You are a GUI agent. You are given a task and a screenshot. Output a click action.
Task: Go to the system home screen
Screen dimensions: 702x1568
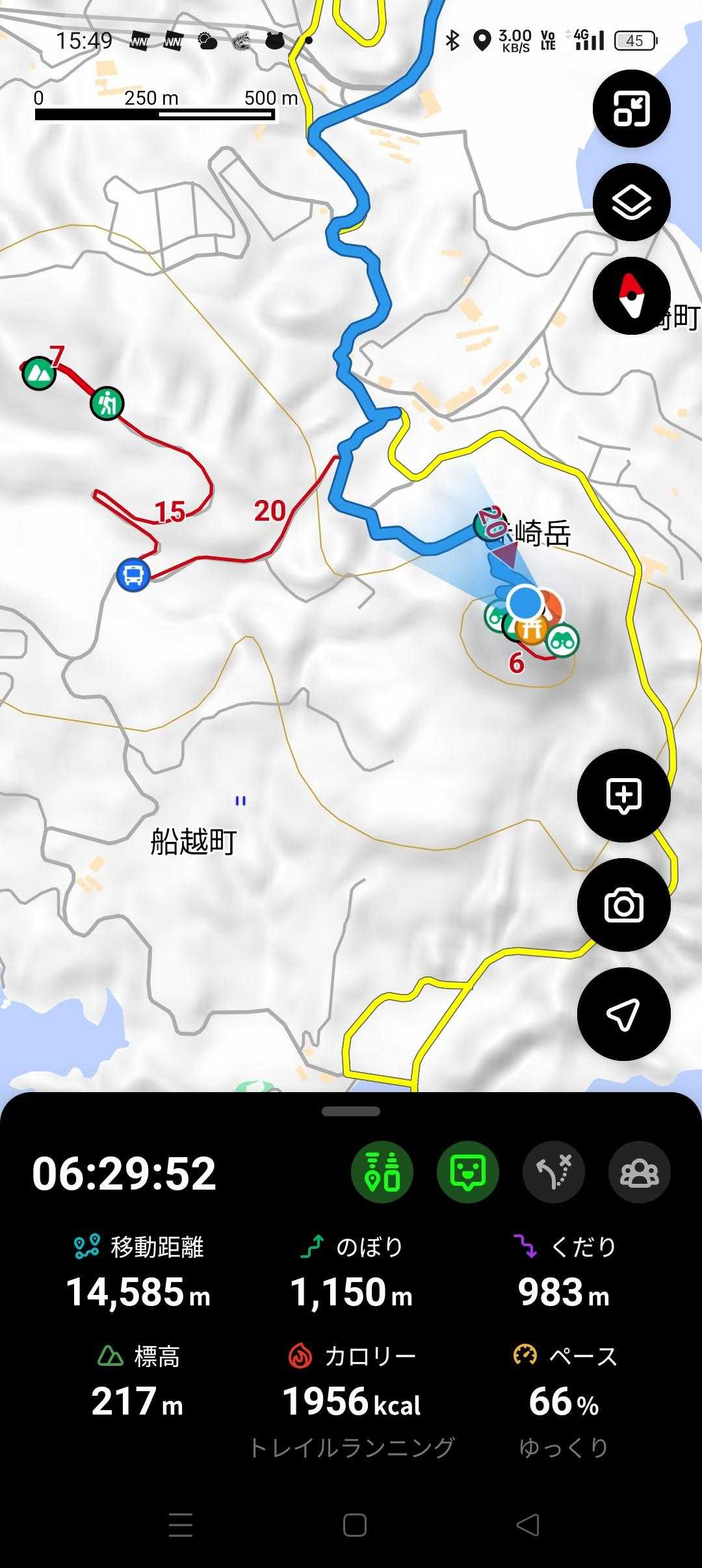[x=354, y=1524]
